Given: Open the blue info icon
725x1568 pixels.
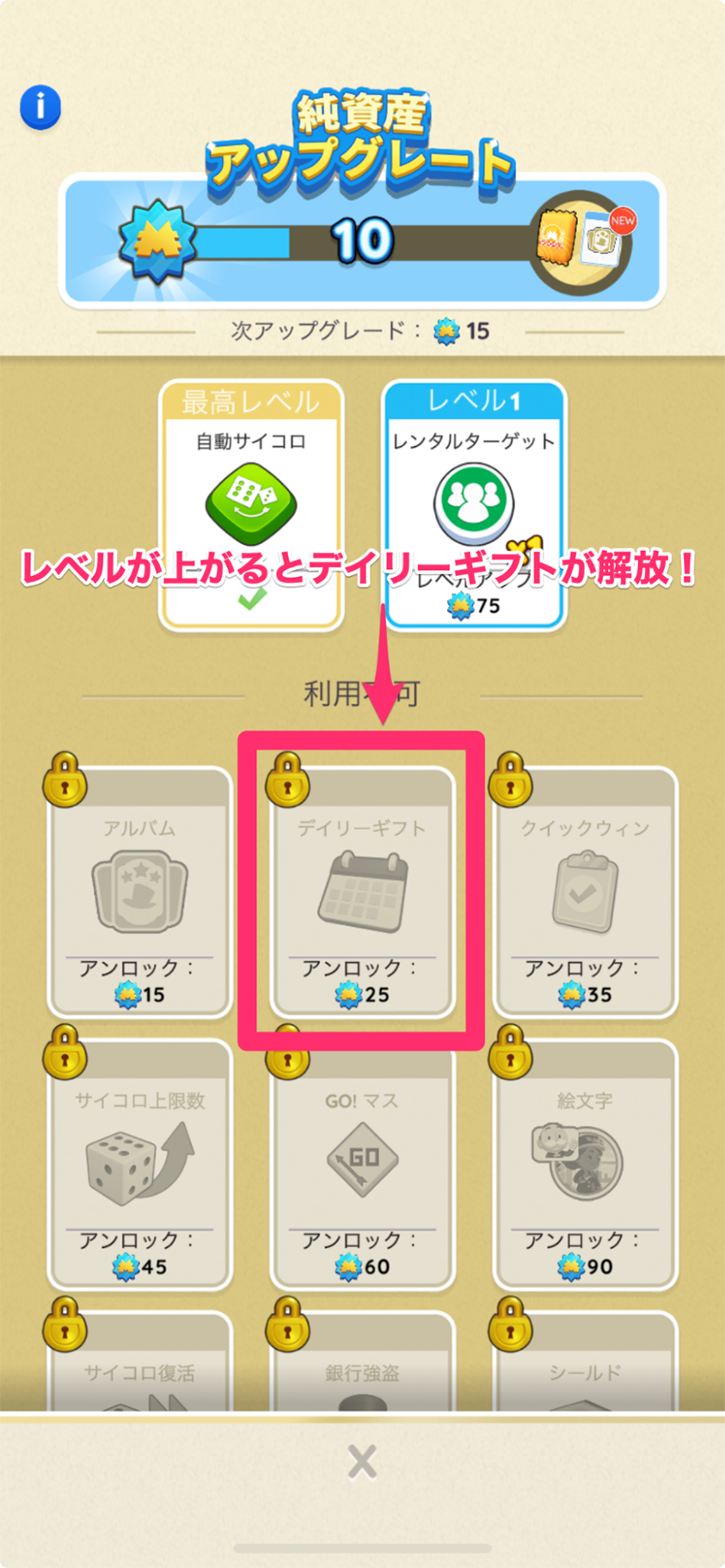Looking at the screenshot, I should tap(40, 107).
